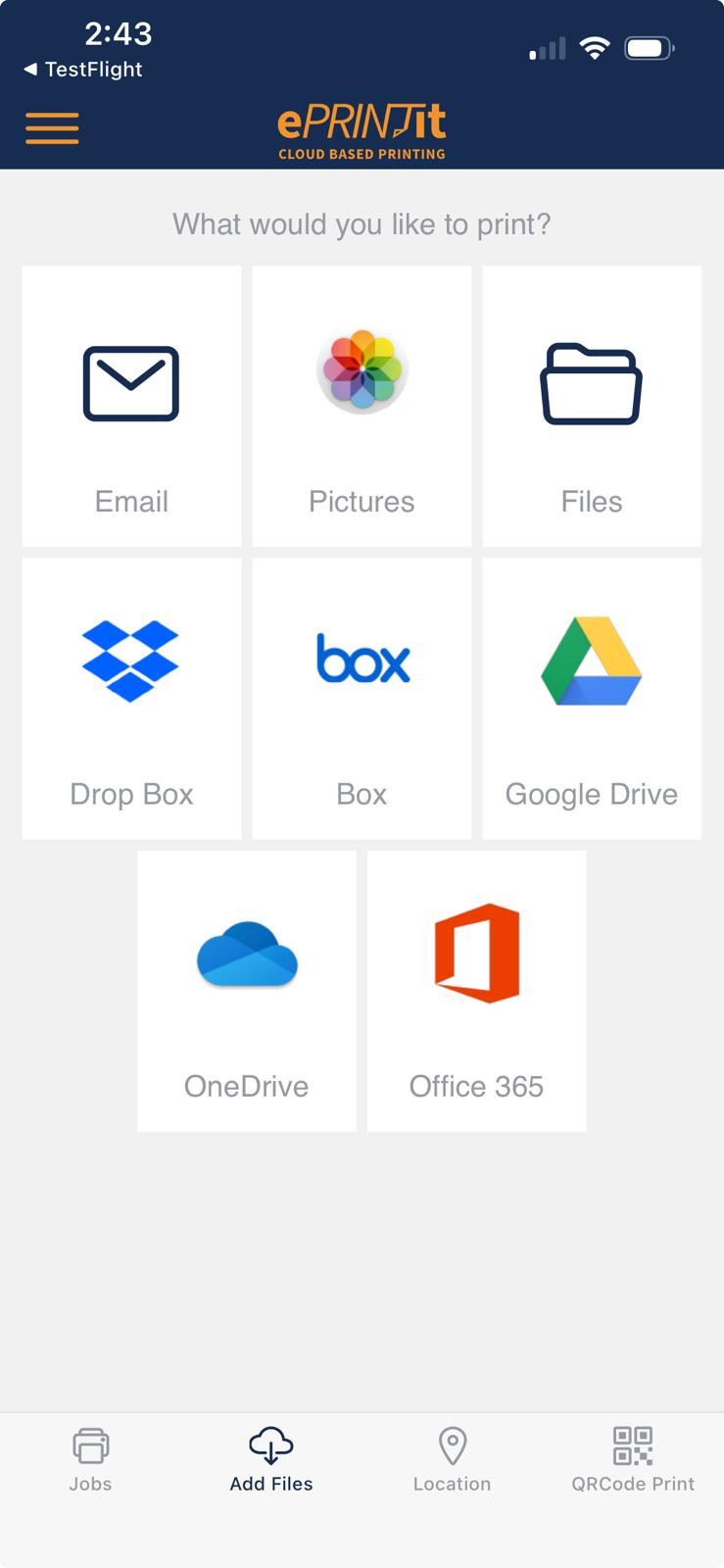Image resolution: width=724 pixels, height=1568 pixels.
Task: Tap the Box cloud storage tile
Action: point(362,698)
